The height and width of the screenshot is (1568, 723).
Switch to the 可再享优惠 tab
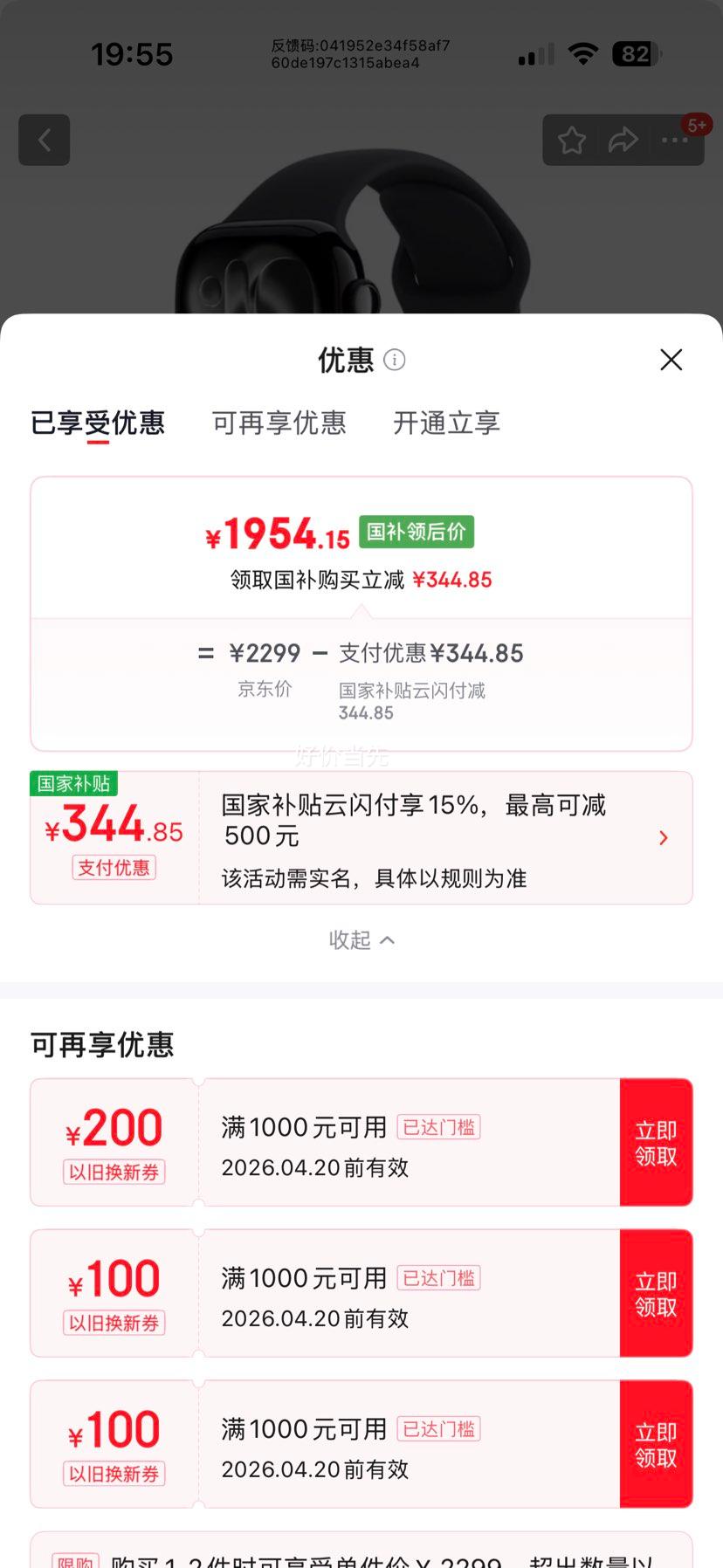pos(279,423)
